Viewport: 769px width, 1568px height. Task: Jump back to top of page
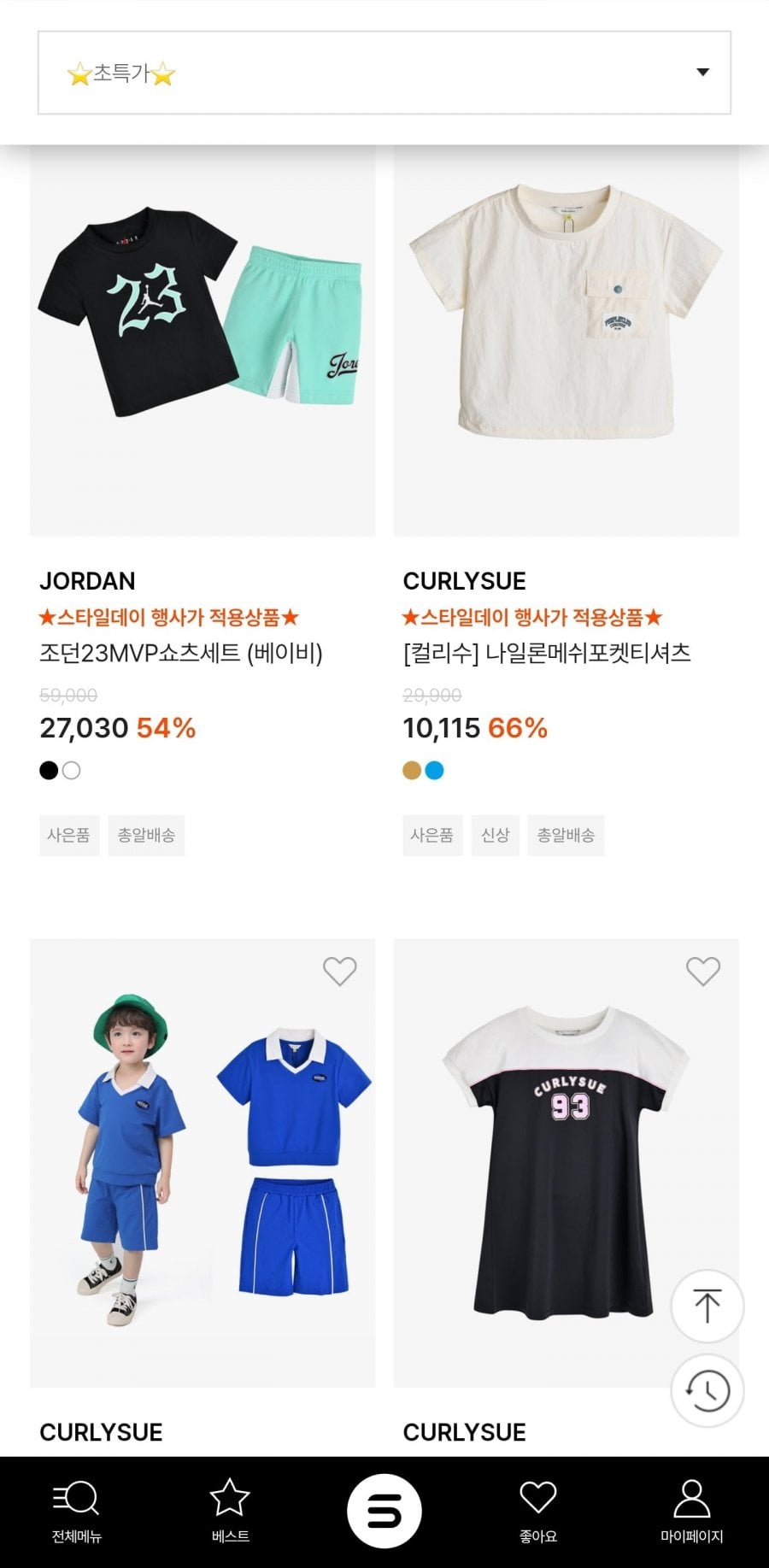pos(707,1306)
